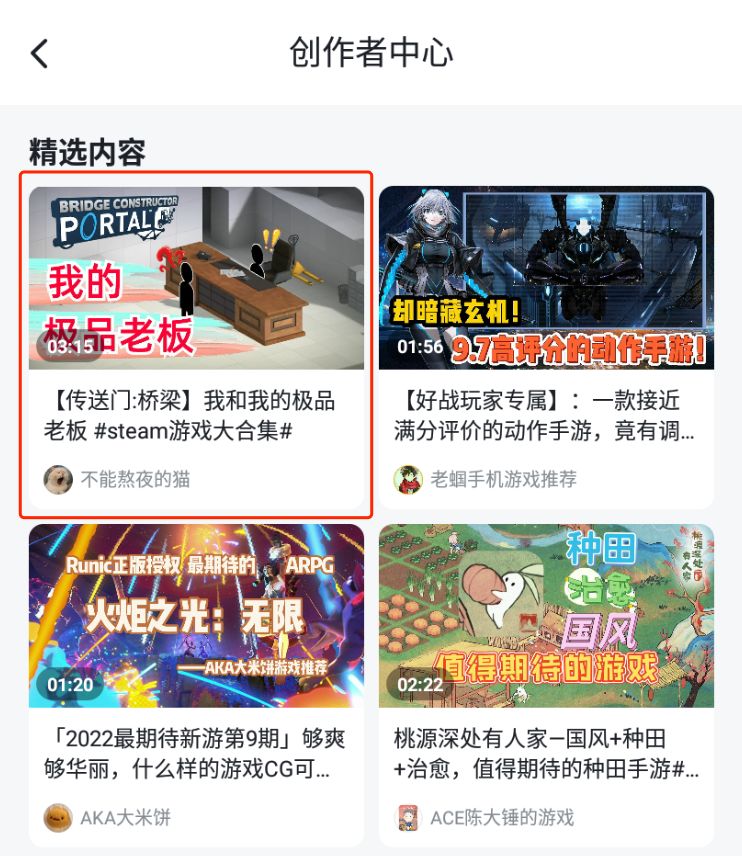742x856 pixels.
Task: Play the 2022最期待新游第9期 video
Action: tap(196, 616)
